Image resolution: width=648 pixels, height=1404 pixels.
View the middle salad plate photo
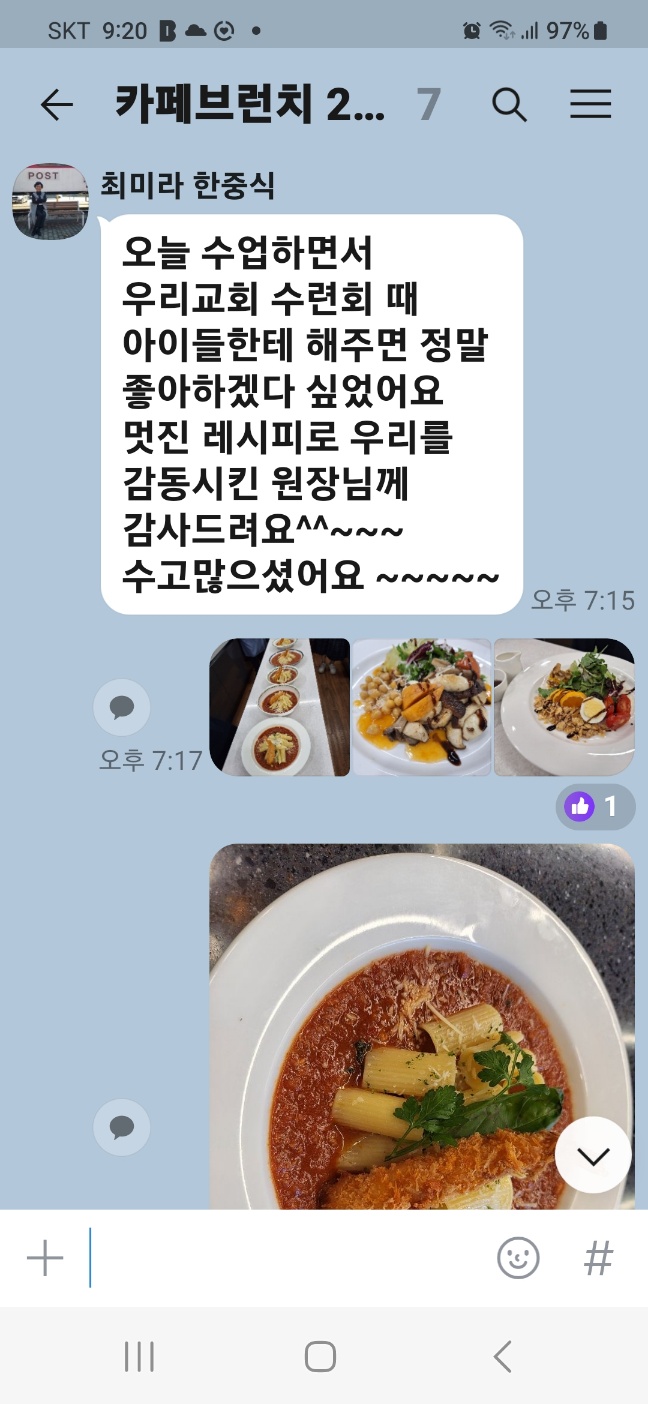pos(421,707)
